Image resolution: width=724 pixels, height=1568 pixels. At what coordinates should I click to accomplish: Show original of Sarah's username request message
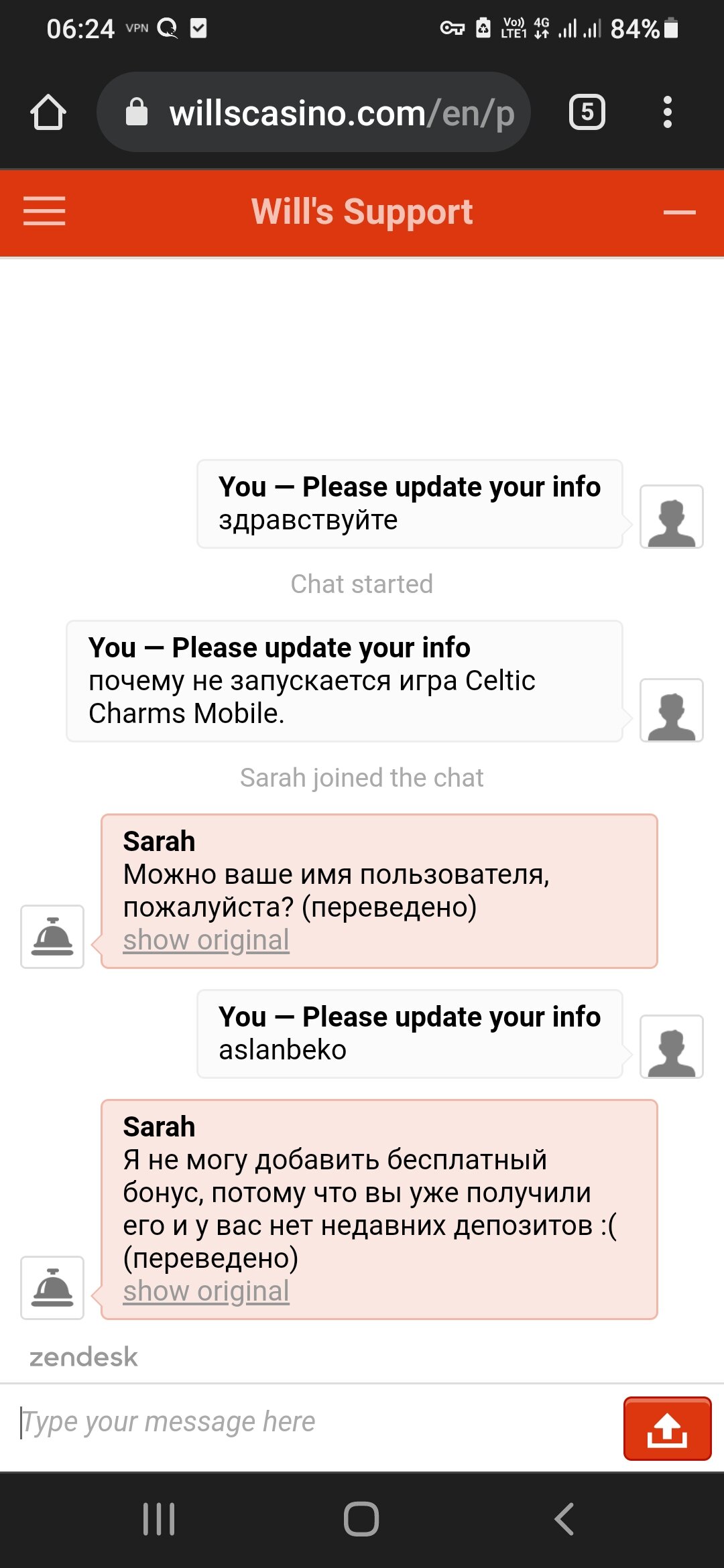(206, 939)
